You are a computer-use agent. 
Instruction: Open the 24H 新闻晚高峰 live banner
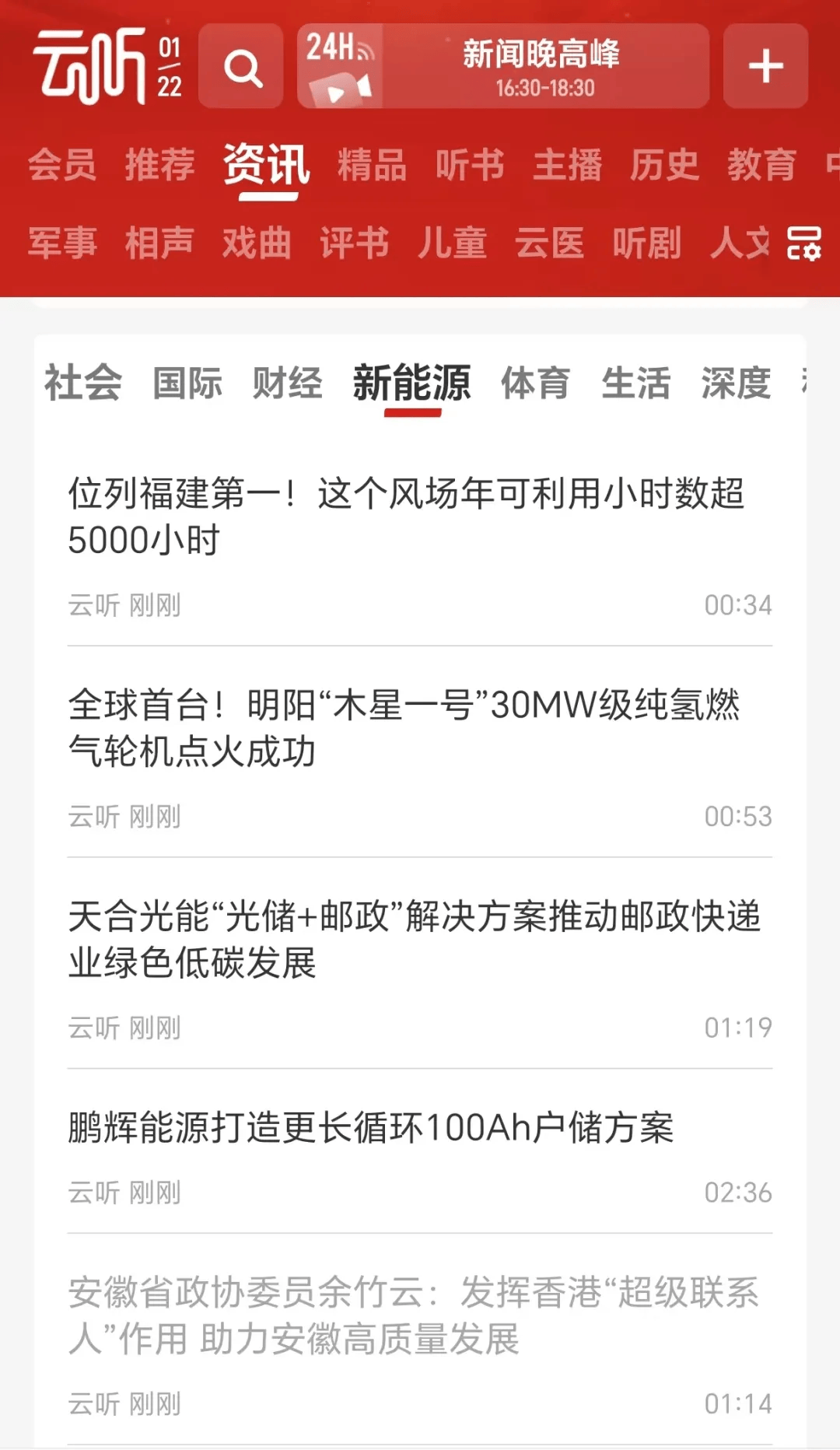pos(503,66)
